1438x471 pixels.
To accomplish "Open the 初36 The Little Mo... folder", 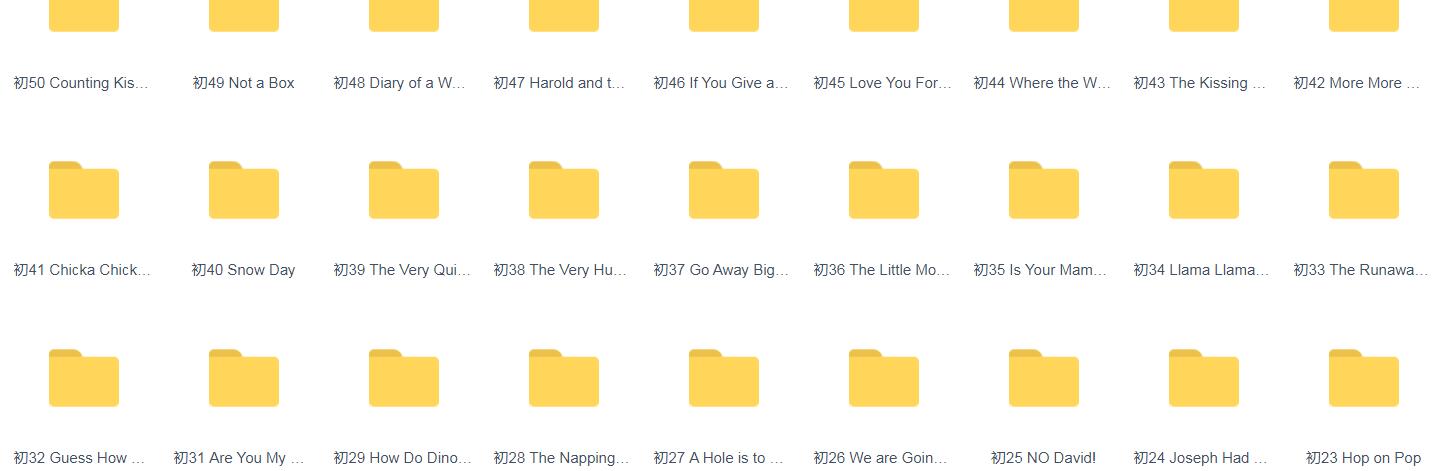I will pos(884,190).
